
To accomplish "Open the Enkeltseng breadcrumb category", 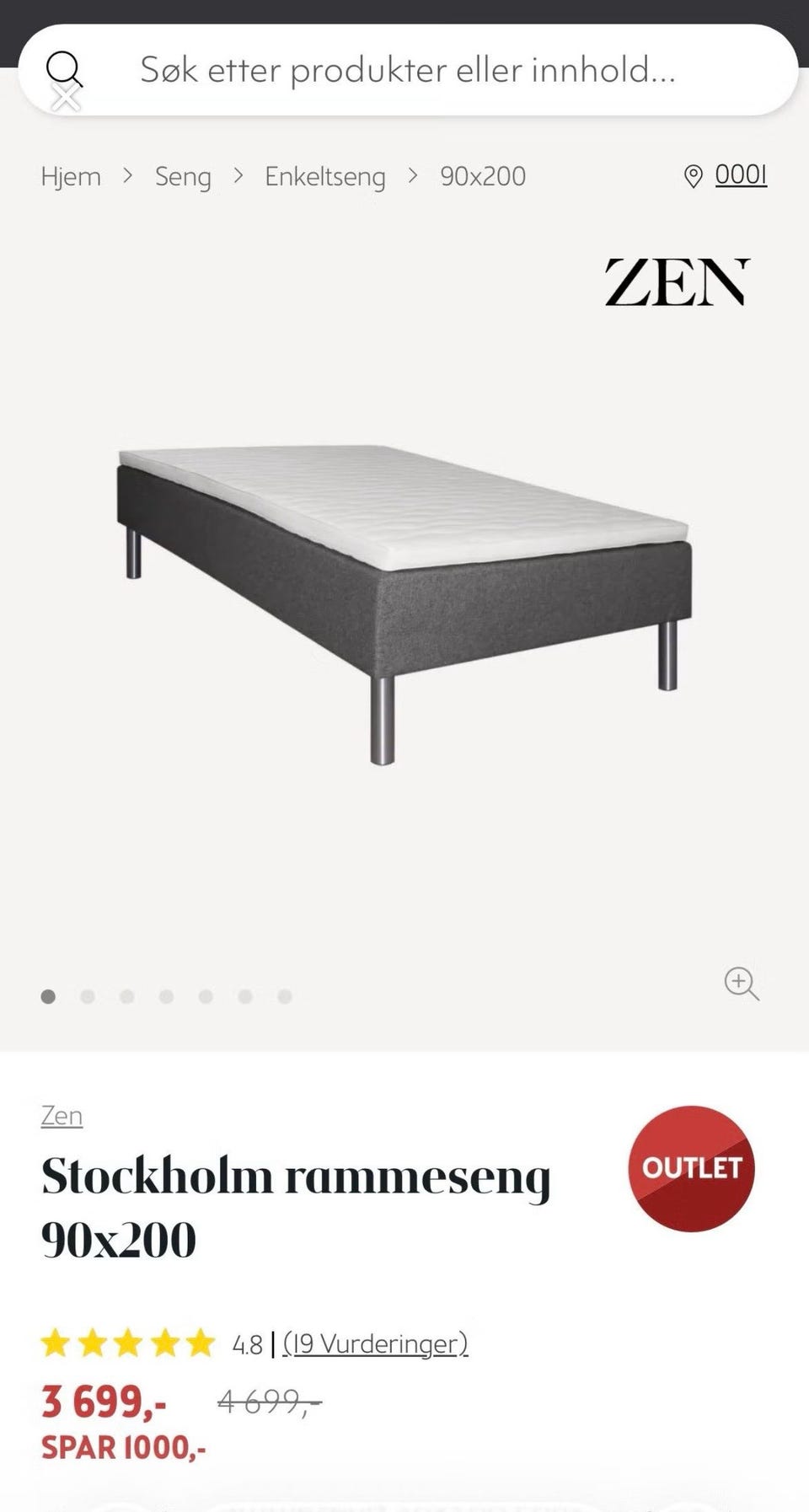I will coord(325,176).
